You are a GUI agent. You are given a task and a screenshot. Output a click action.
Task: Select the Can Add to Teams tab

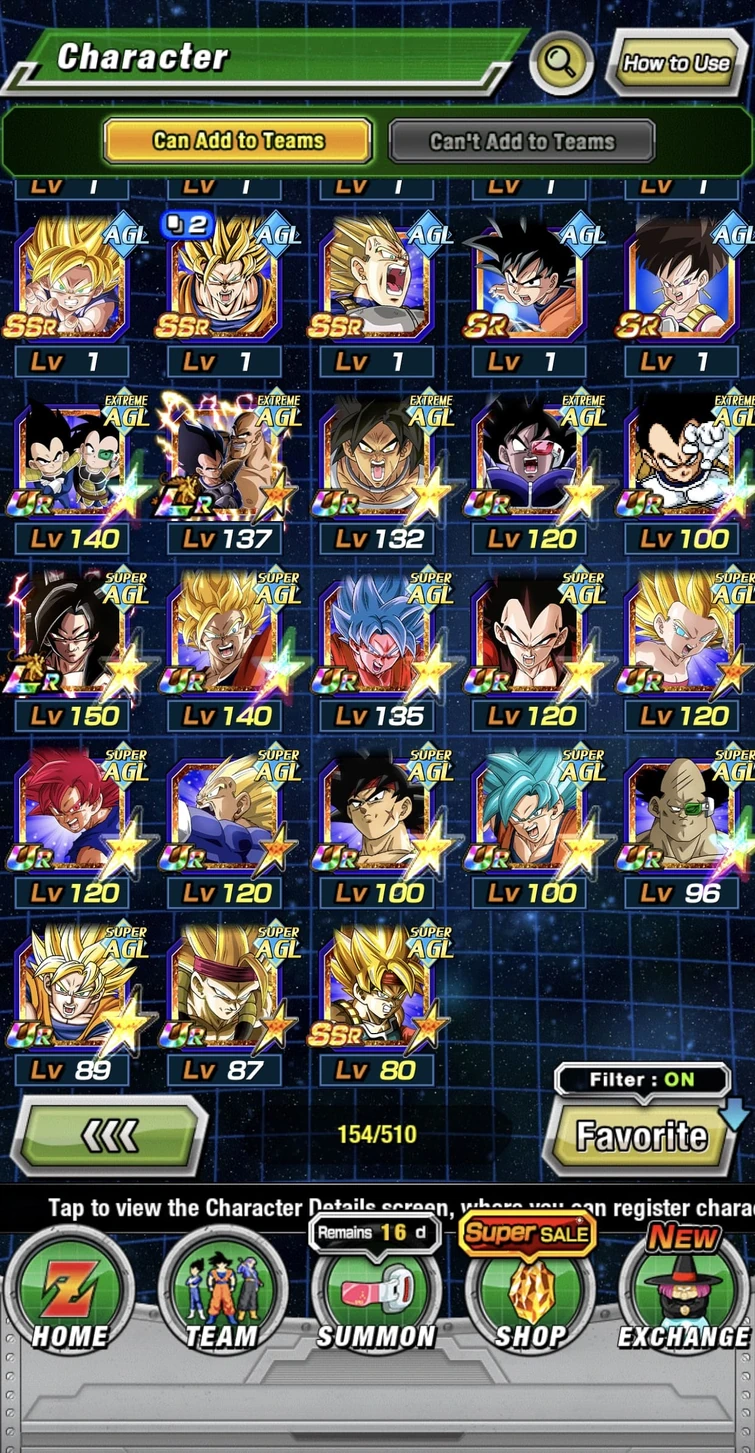237,141
